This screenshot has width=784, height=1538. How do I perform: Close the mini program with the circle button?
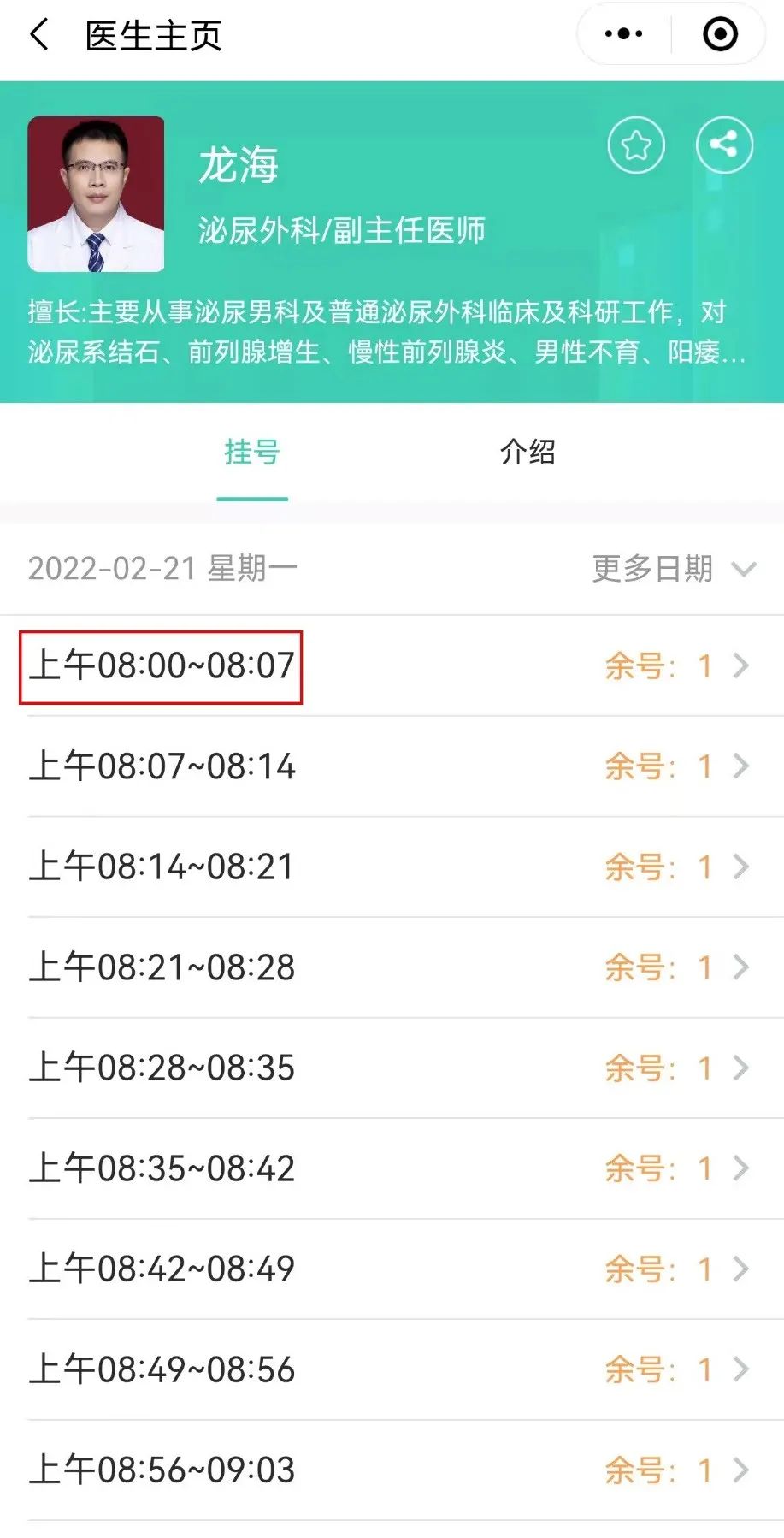click(x=720, y=34)
